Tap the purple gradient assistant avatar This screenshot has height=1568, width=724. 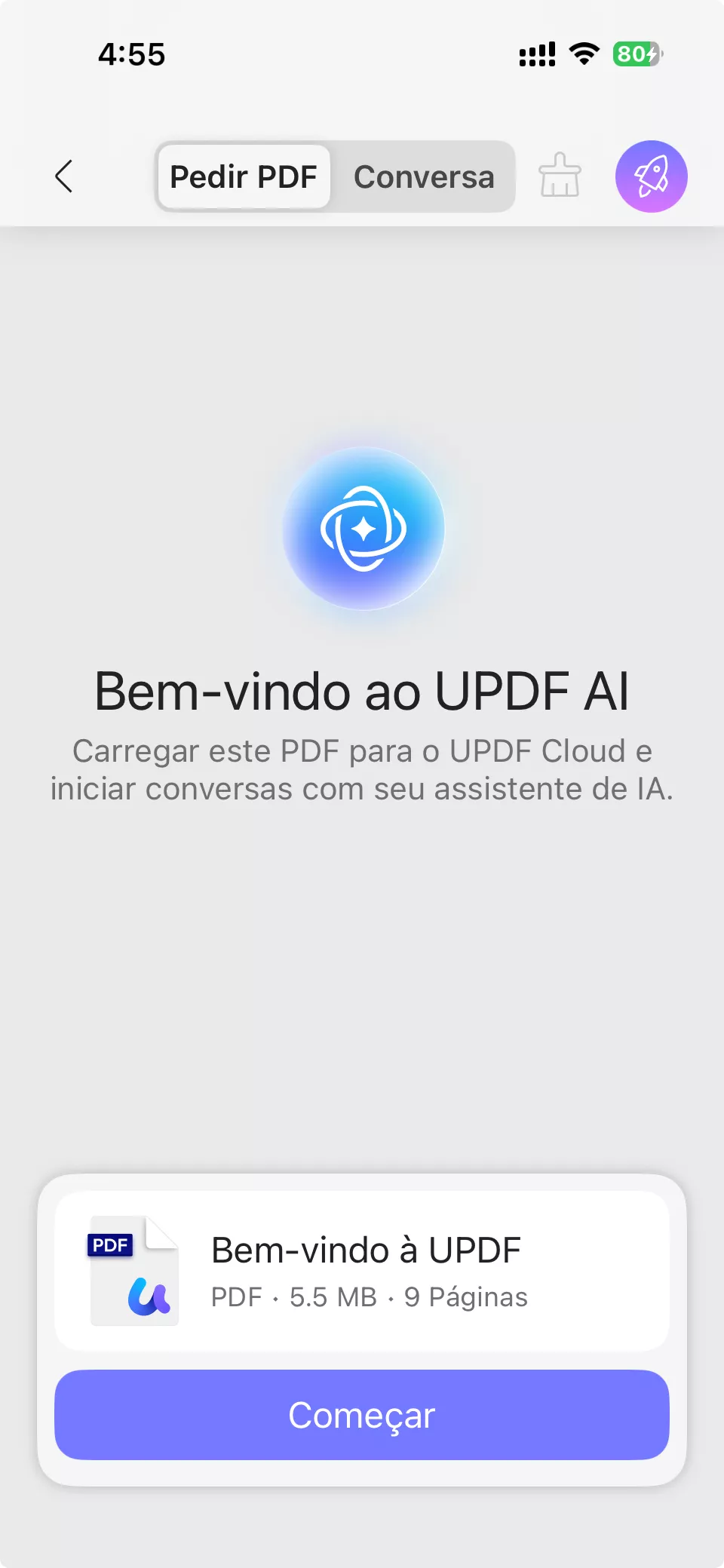651,176
